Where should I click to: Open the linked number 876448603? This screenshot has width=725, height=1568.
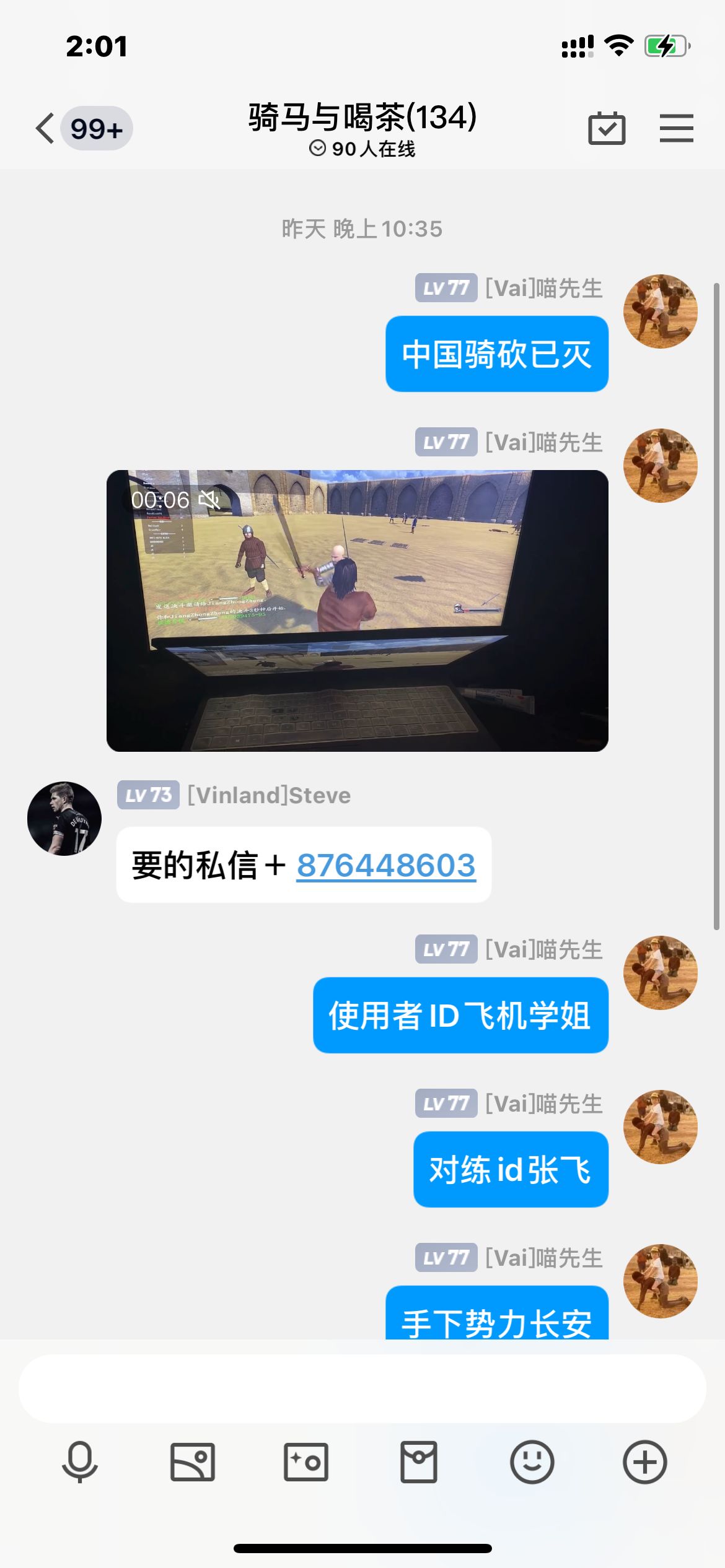click(385, 865)
